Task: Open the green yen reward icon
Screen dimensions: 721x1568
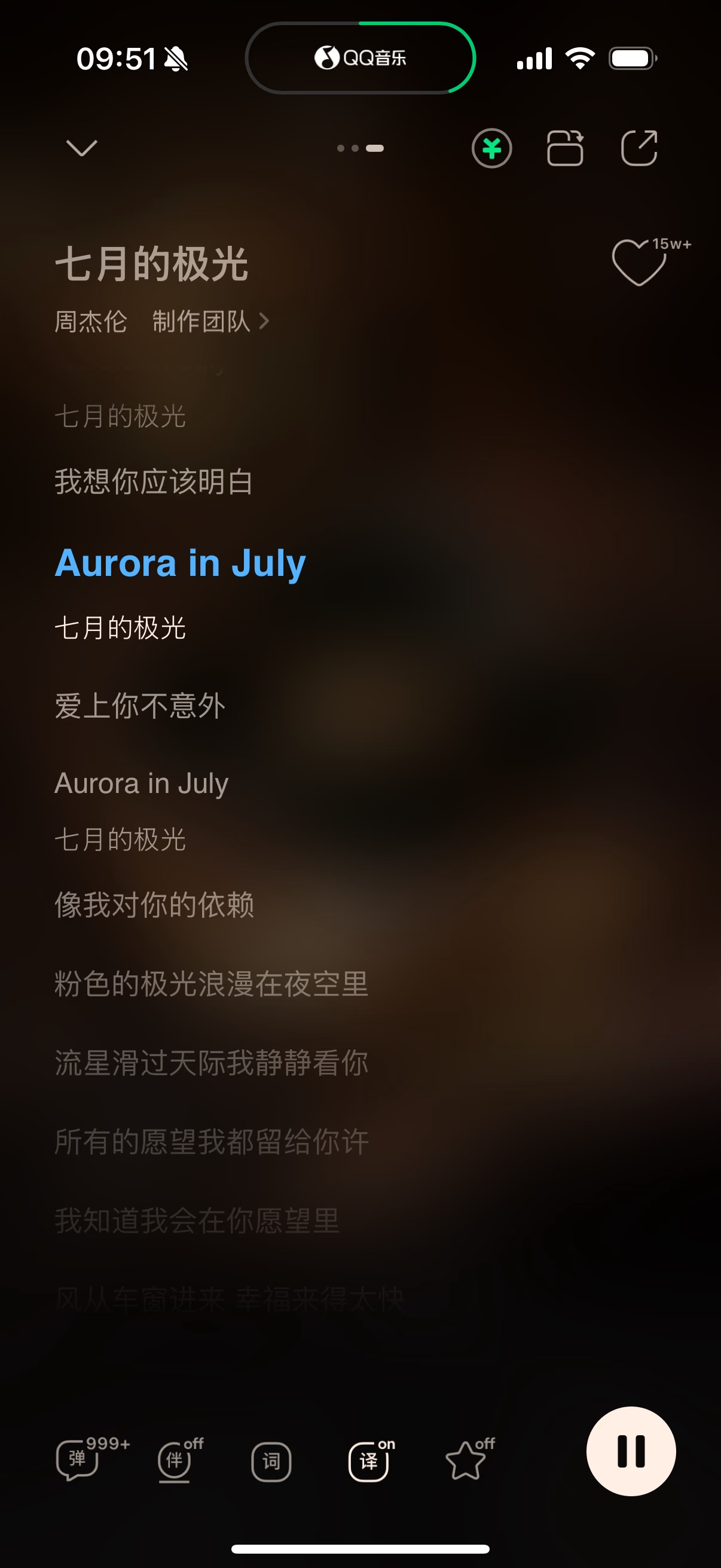Action: [491, 148]
